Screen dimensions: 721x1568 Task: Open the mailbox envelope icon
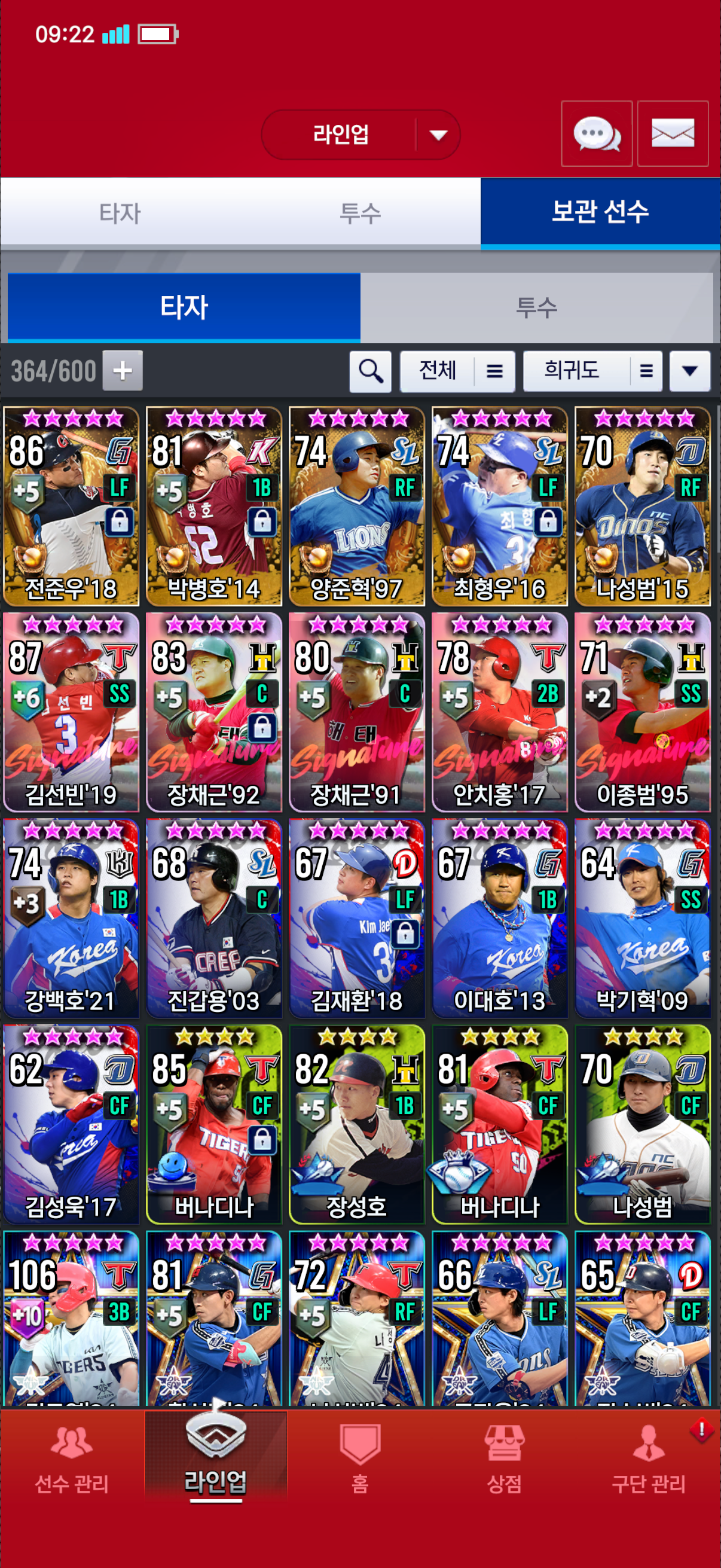[x=673, y=133]
